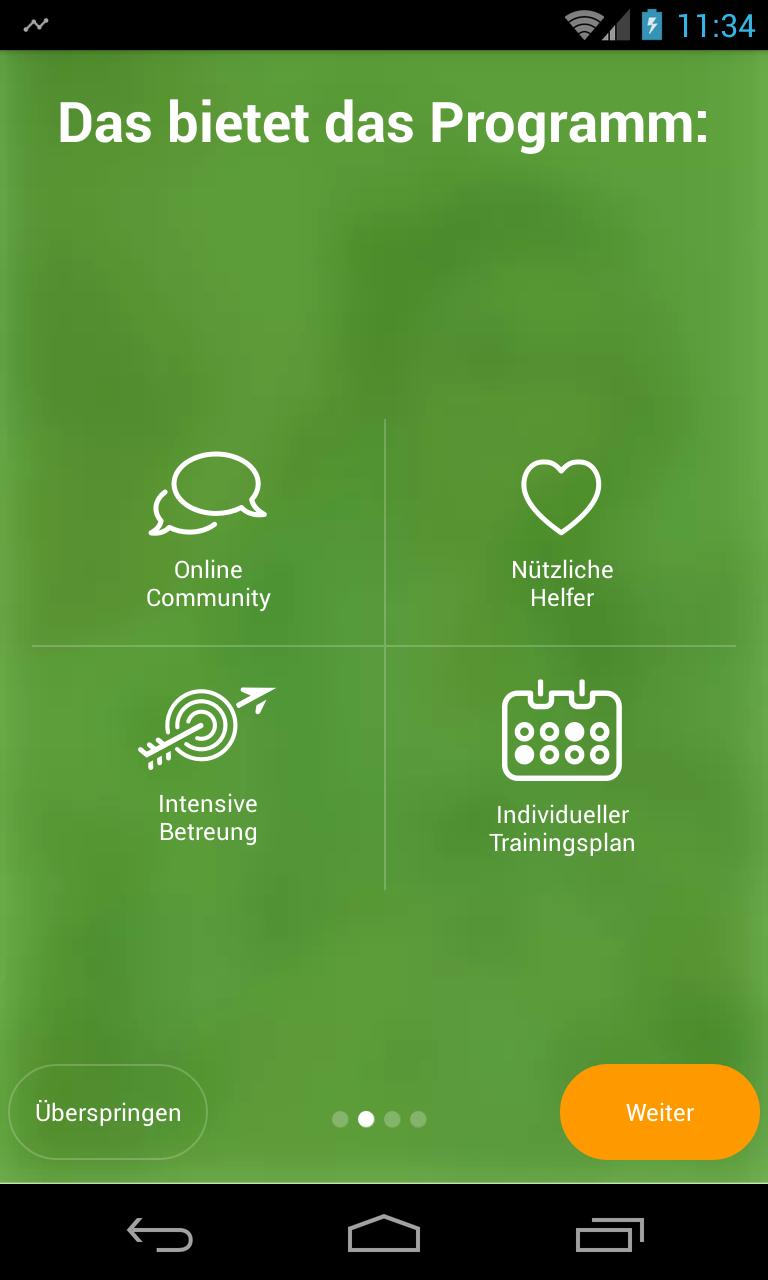Open the system home screen
This screenshot has width=768, height=1280.
click(384, 1234)
